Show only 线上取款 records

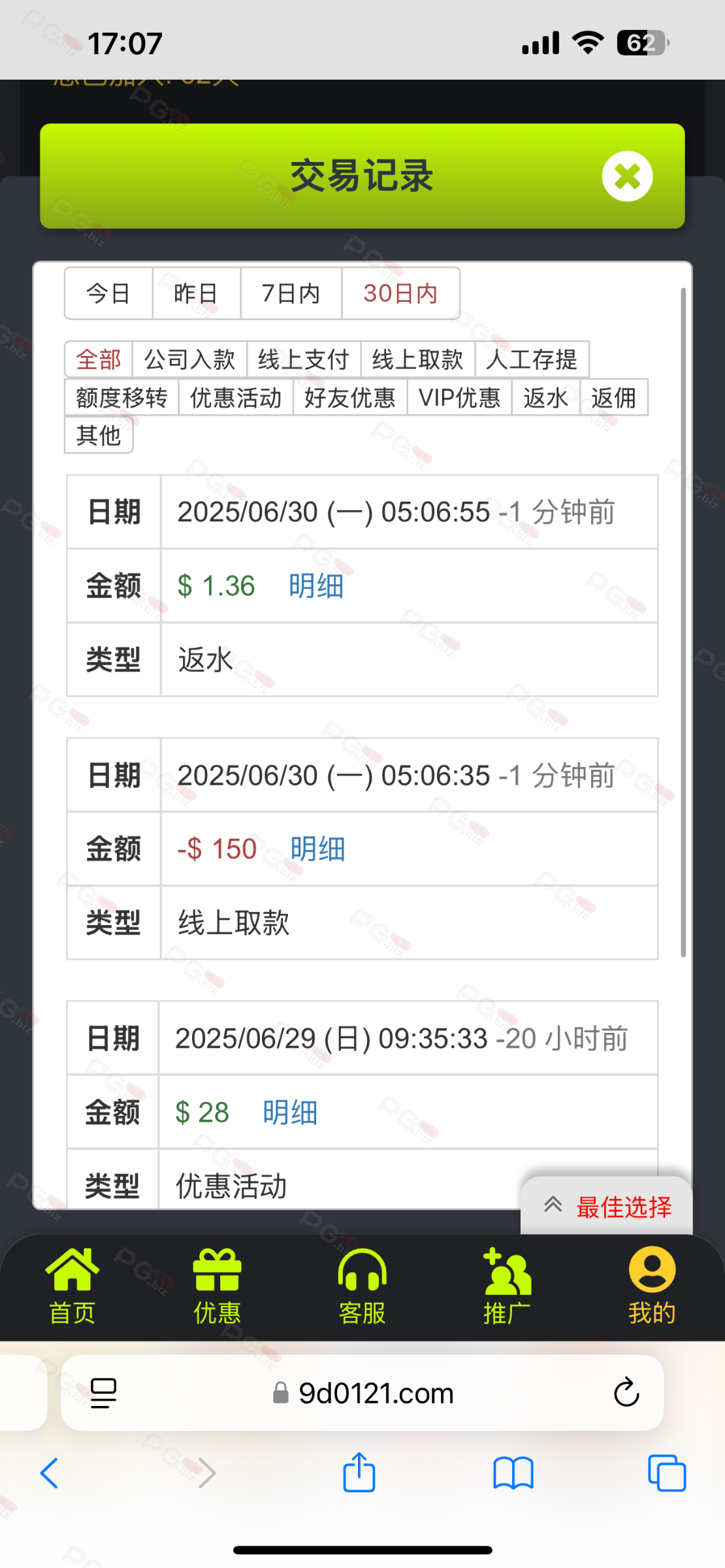(417, 359)
